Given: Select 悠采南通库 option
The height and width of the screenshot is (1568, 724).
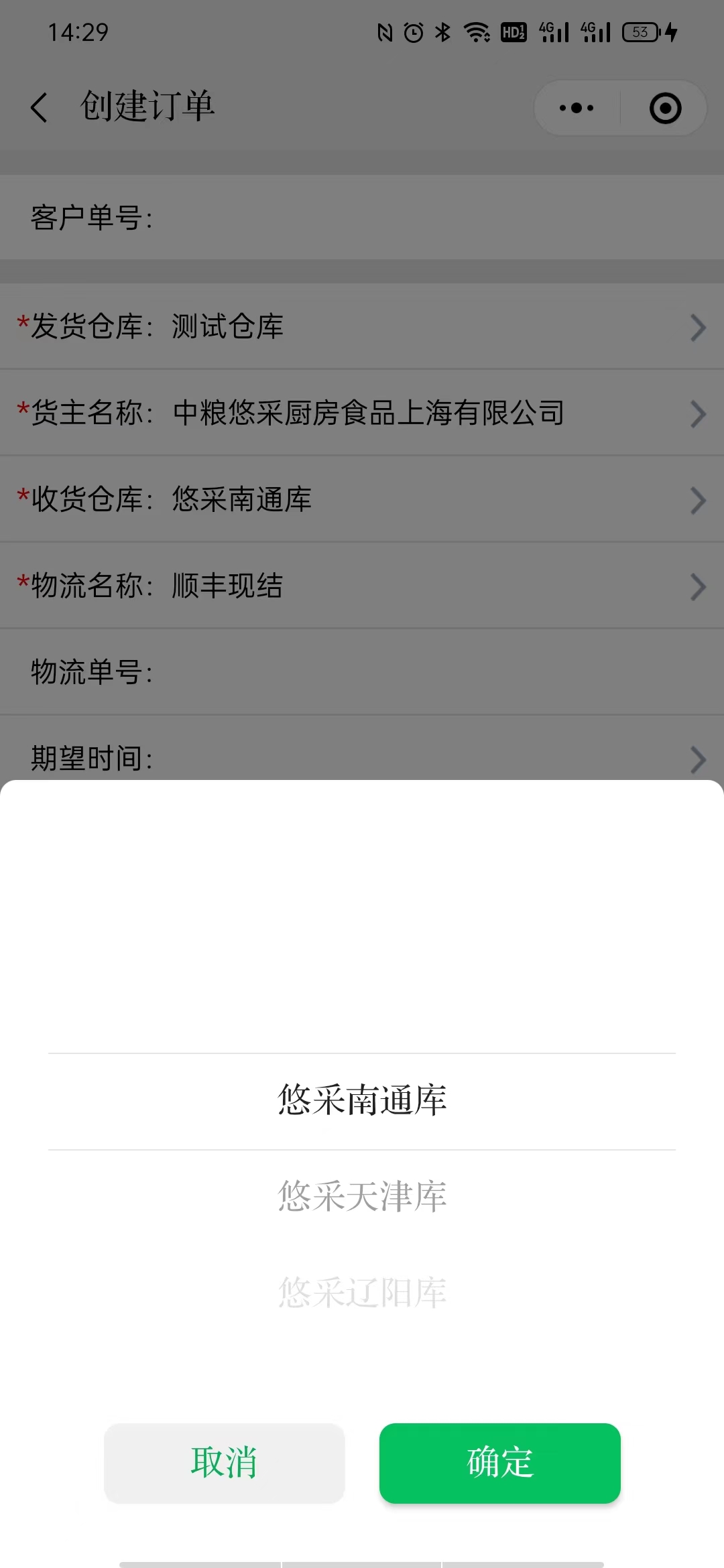Looking at the screenshot, I should click(x=362, y=1101).
